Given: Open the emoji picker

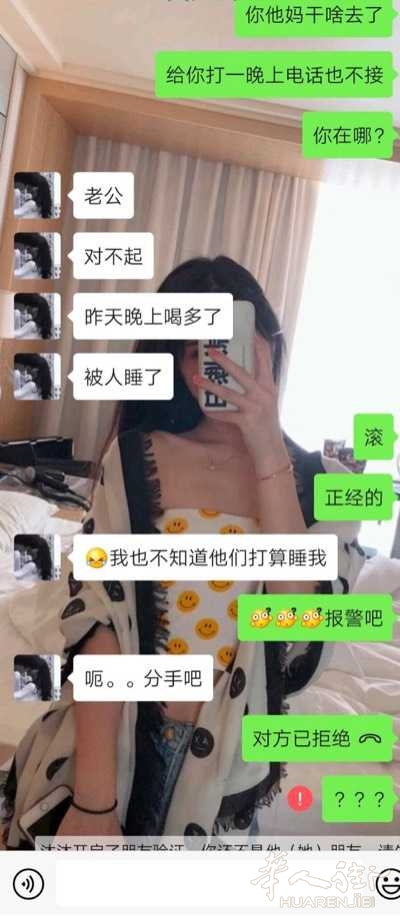Looking at the screenshot, I should [388, 884].
